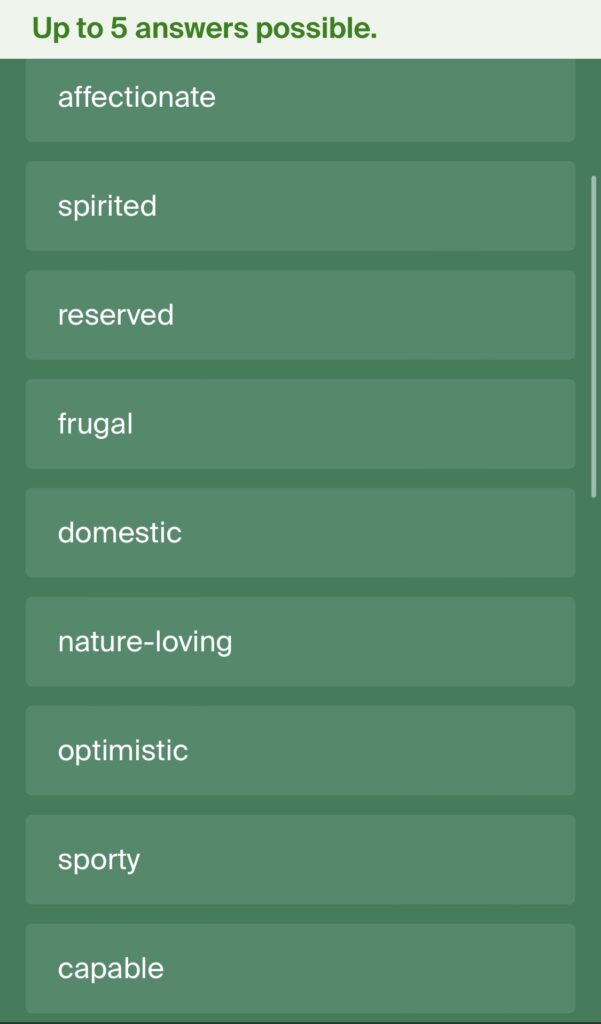Viewport: 601px width, 1024px height.
Task: Choose spirited as an answer
Action: pos(300,206)
